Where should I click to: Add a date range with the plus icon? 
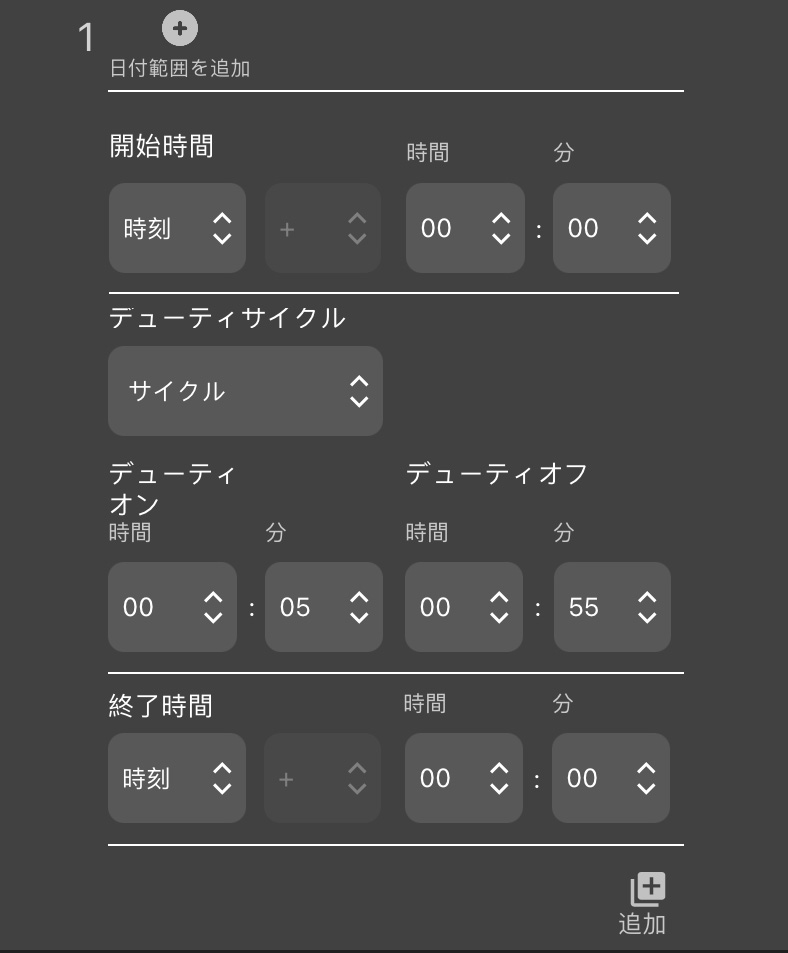pyautogui.click(x=180, y=29)
